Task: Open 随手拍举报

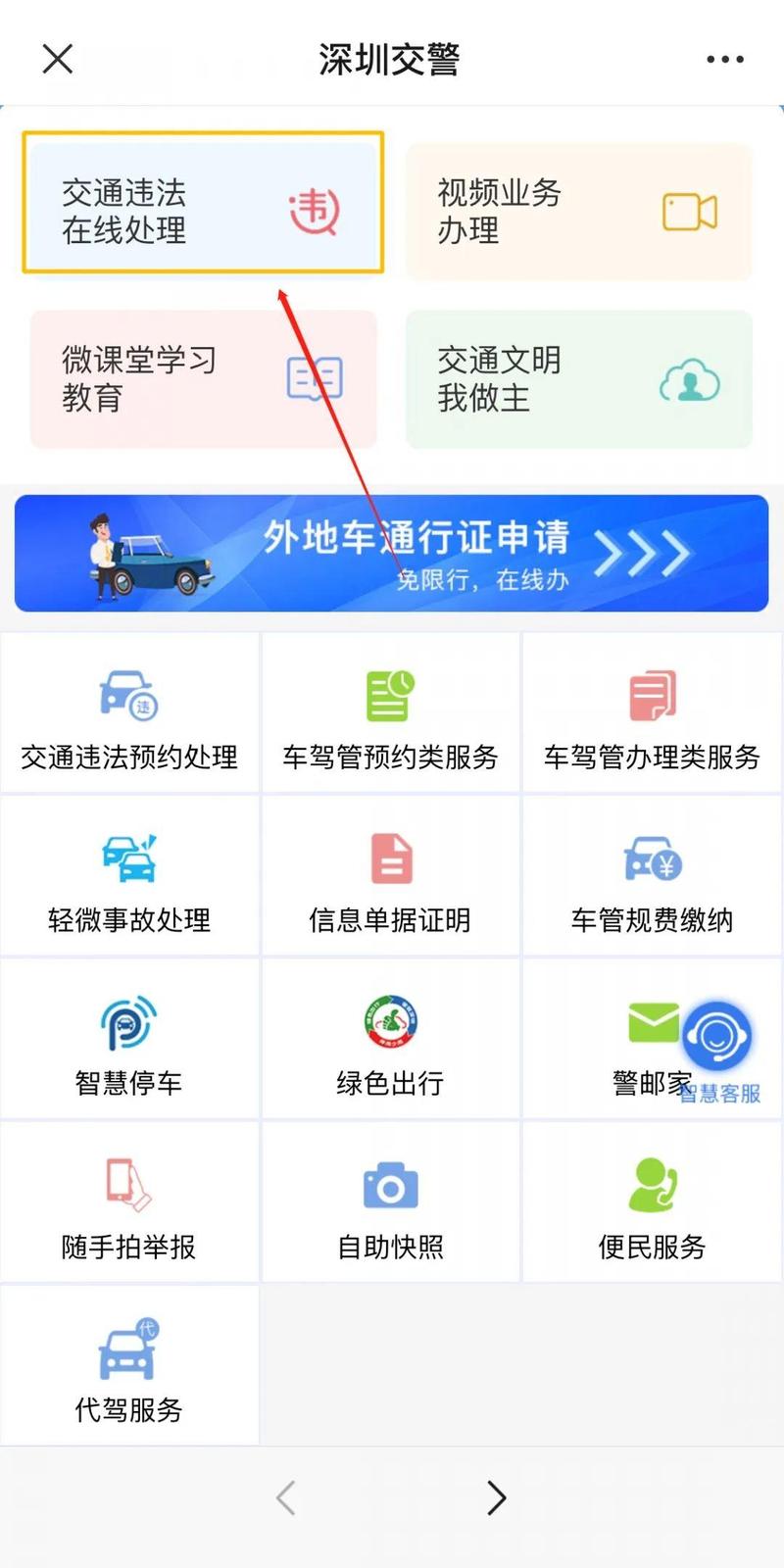Action: tap(129, 1204)
